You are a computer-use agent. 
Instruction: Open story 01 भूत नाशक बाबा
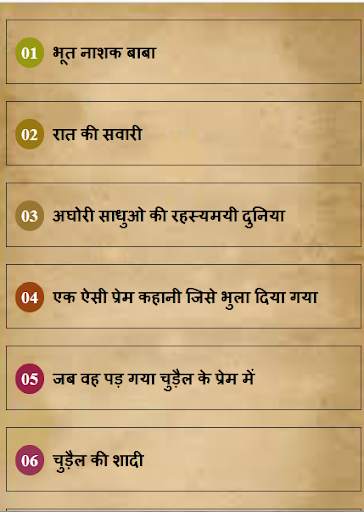(183, 52)
